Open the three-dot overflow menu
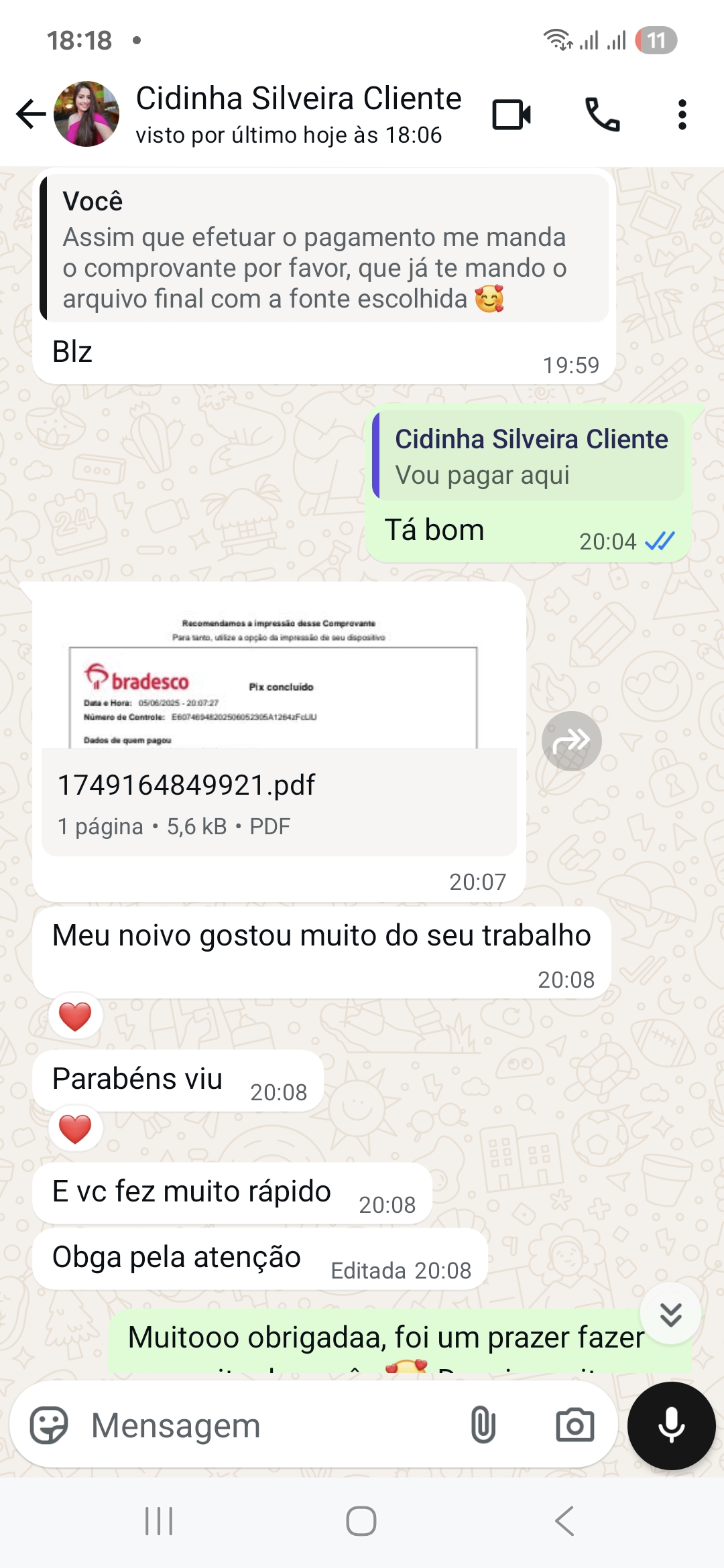This screenshot has width=724, height=1568. [682, 115]
